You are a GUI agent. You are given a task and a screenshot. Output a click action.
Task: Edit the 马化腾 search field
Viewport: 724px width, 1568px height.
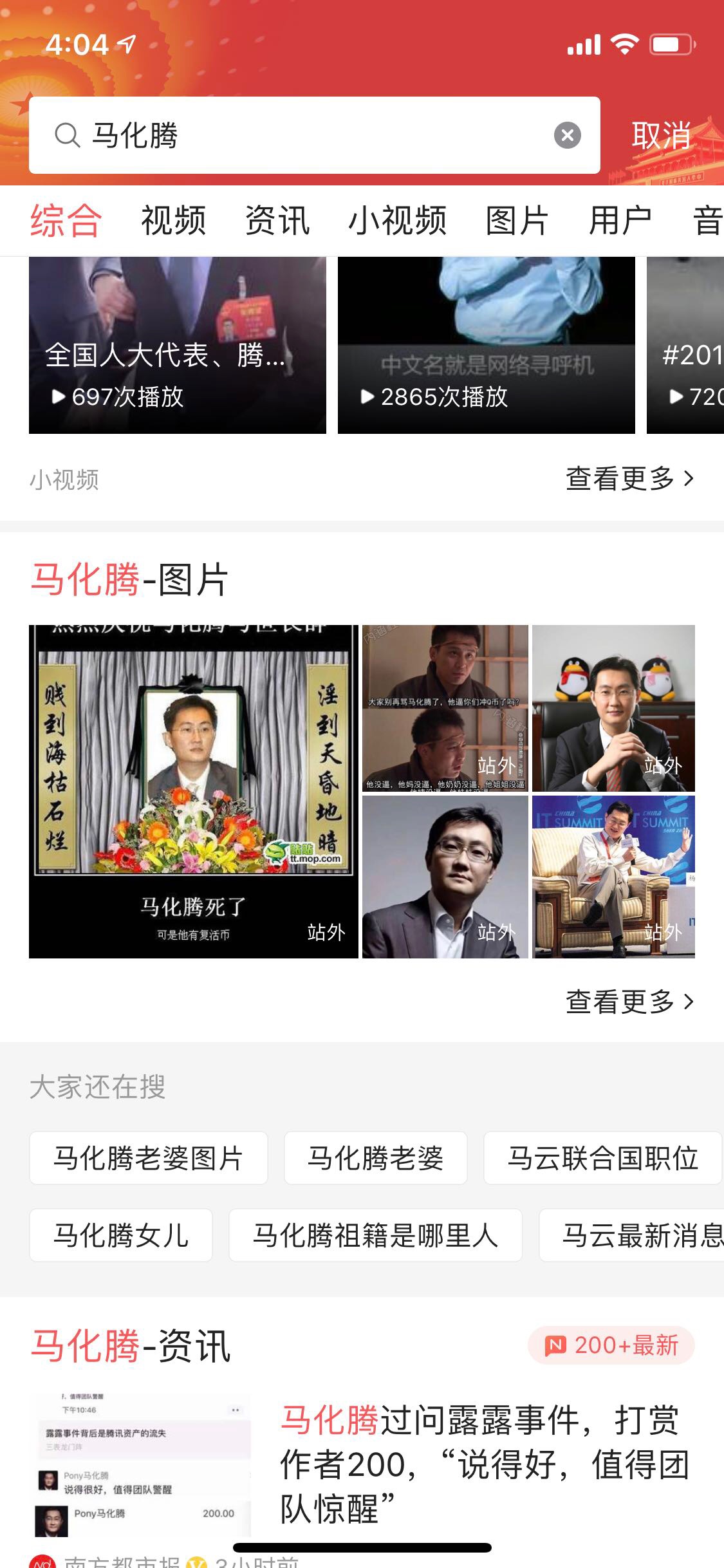pyautogui.click(x=309, y=135)
